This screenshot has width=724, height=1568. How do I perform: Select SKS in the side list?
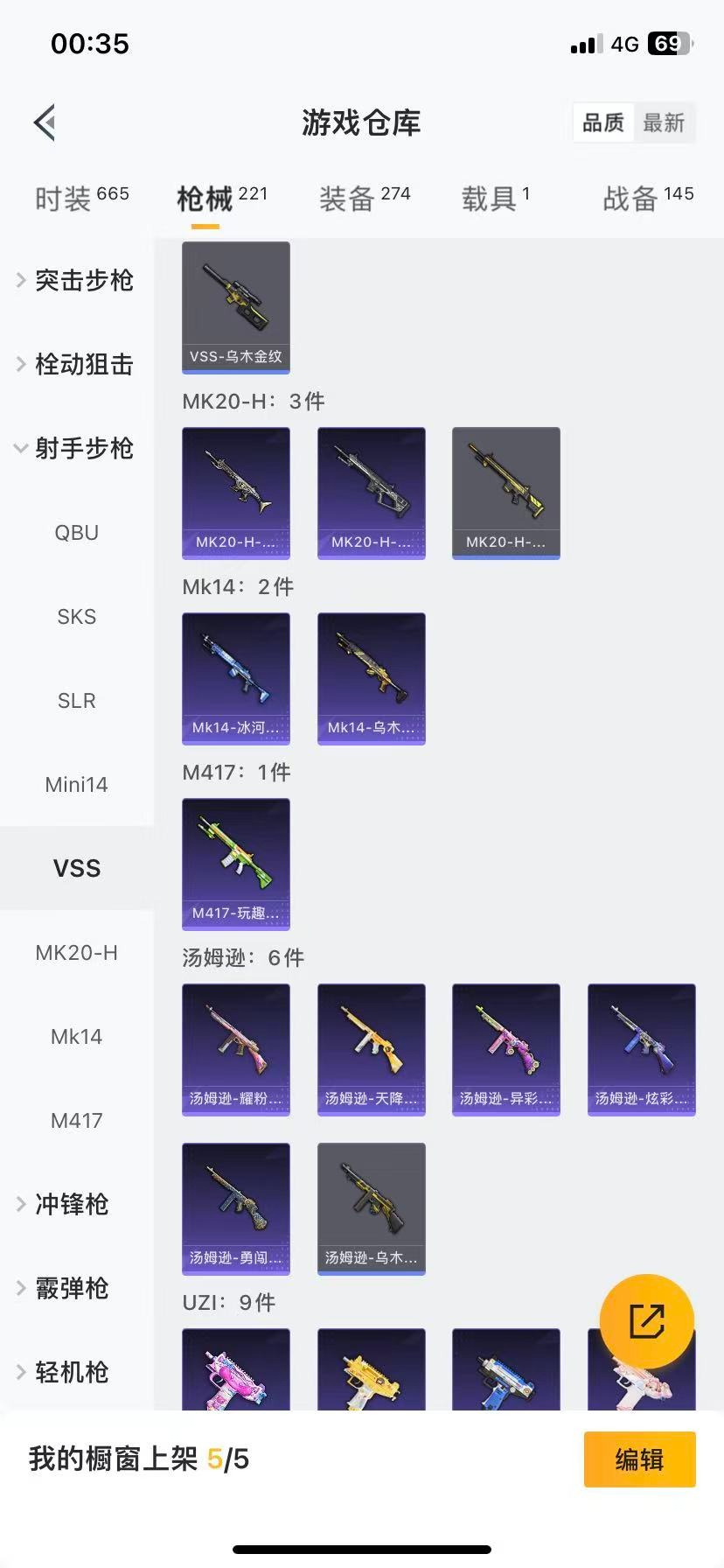(x=77, y=617)
